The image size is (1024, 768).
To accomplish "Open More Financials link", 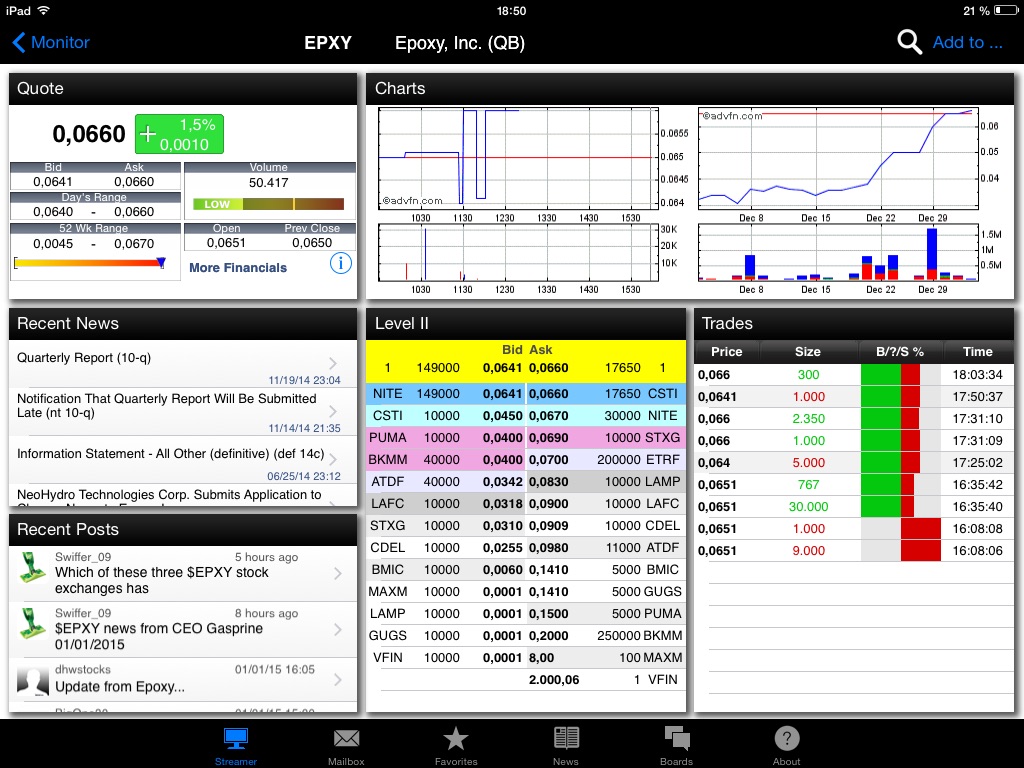I will click(x=238, y=268).
